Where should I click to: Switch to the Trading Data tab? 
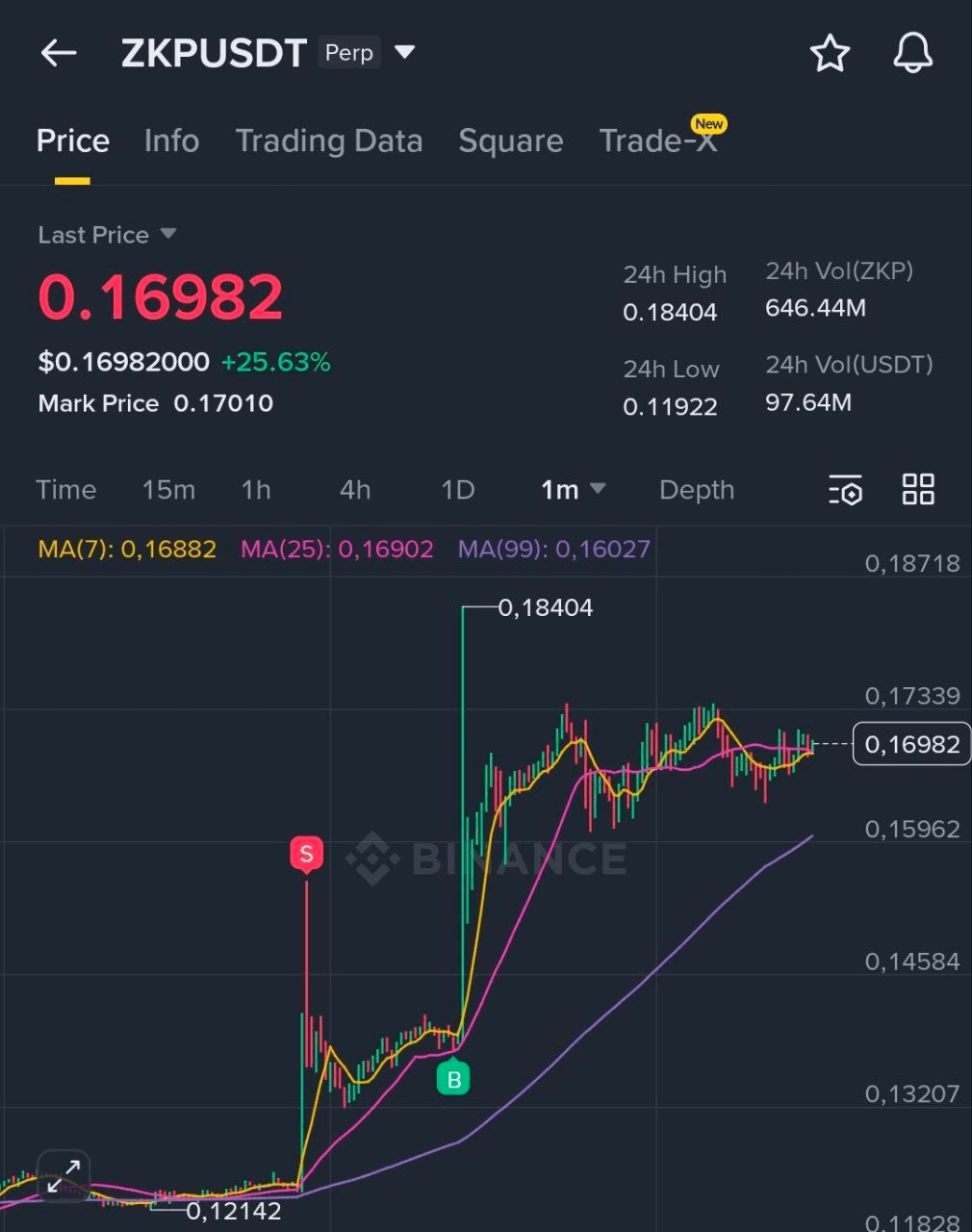point(329,141)
